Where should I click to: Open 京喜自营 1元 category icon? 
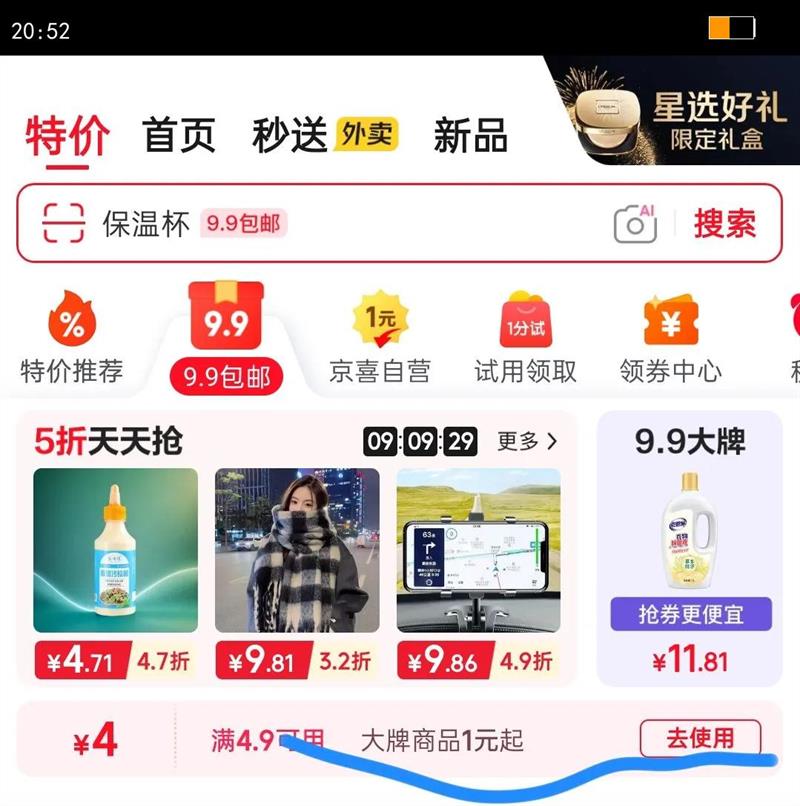[x=378, y=318]
